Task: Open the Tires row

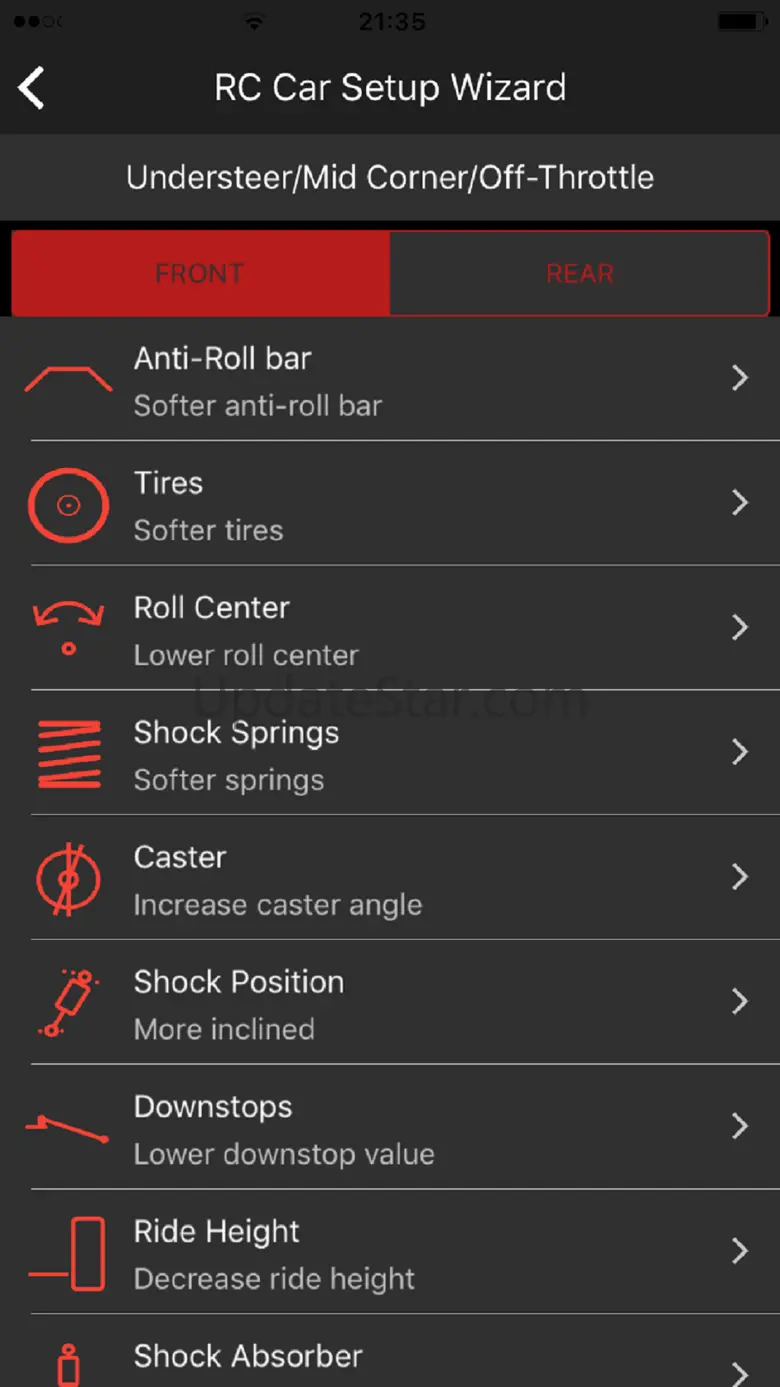Action: tap(390, 505)
